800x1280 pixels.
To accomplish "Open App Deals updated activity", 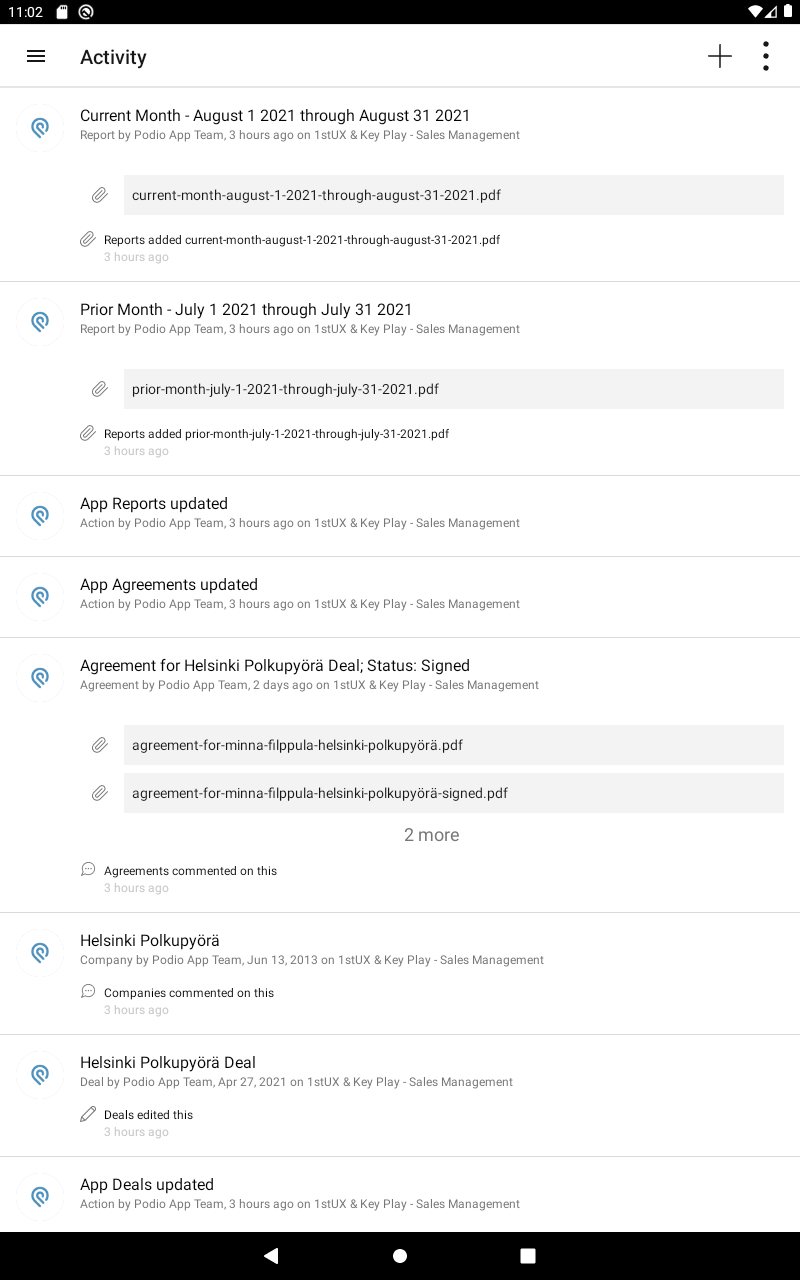I will click(147, 1185).
